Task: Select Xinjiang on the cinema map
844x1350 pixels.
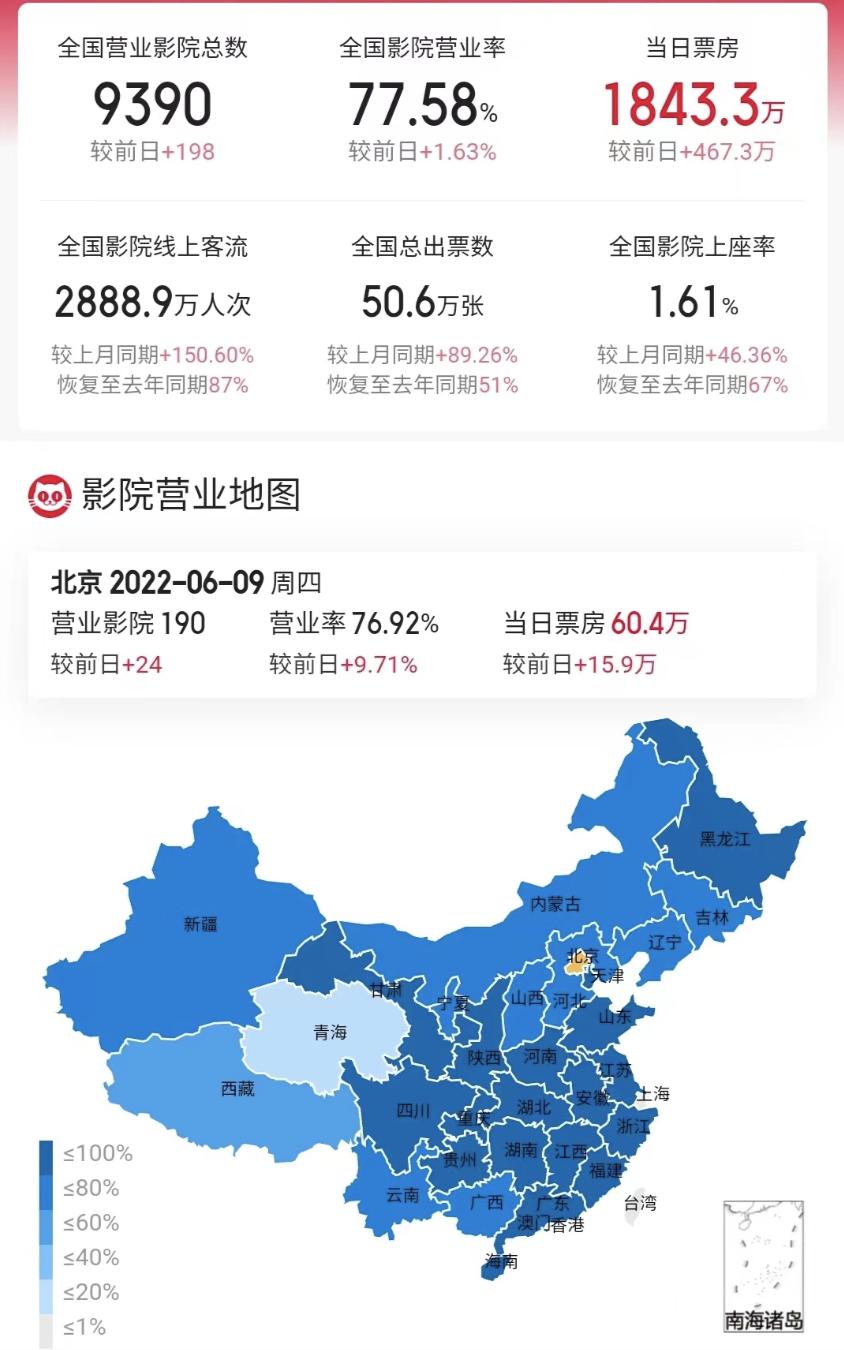Action: pyautogui.click(x=200, y=924)
